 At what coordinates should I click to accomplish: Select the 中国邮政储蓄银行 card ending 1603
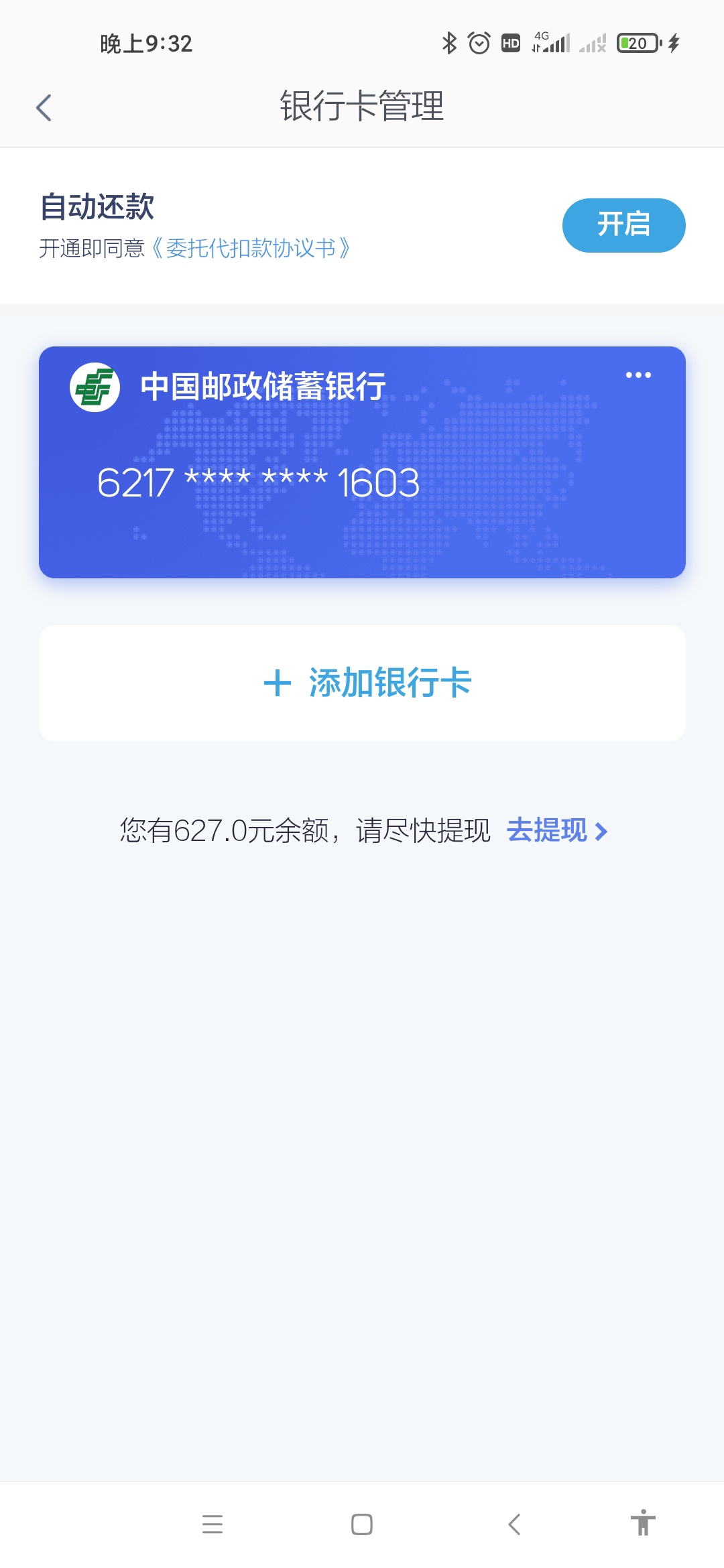point(362,462)
